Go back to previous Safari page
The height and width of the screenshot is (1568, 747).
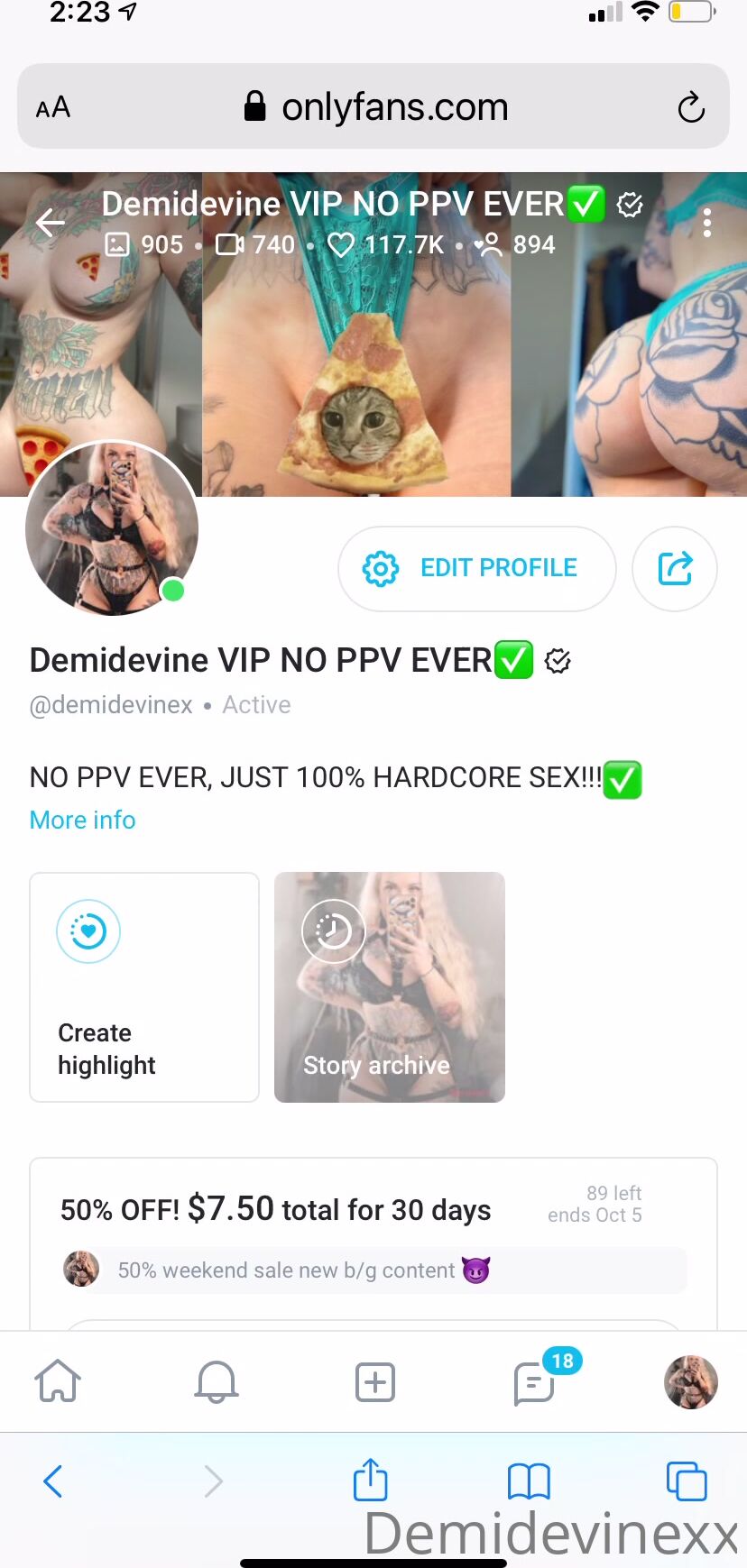click(53, 1481)
